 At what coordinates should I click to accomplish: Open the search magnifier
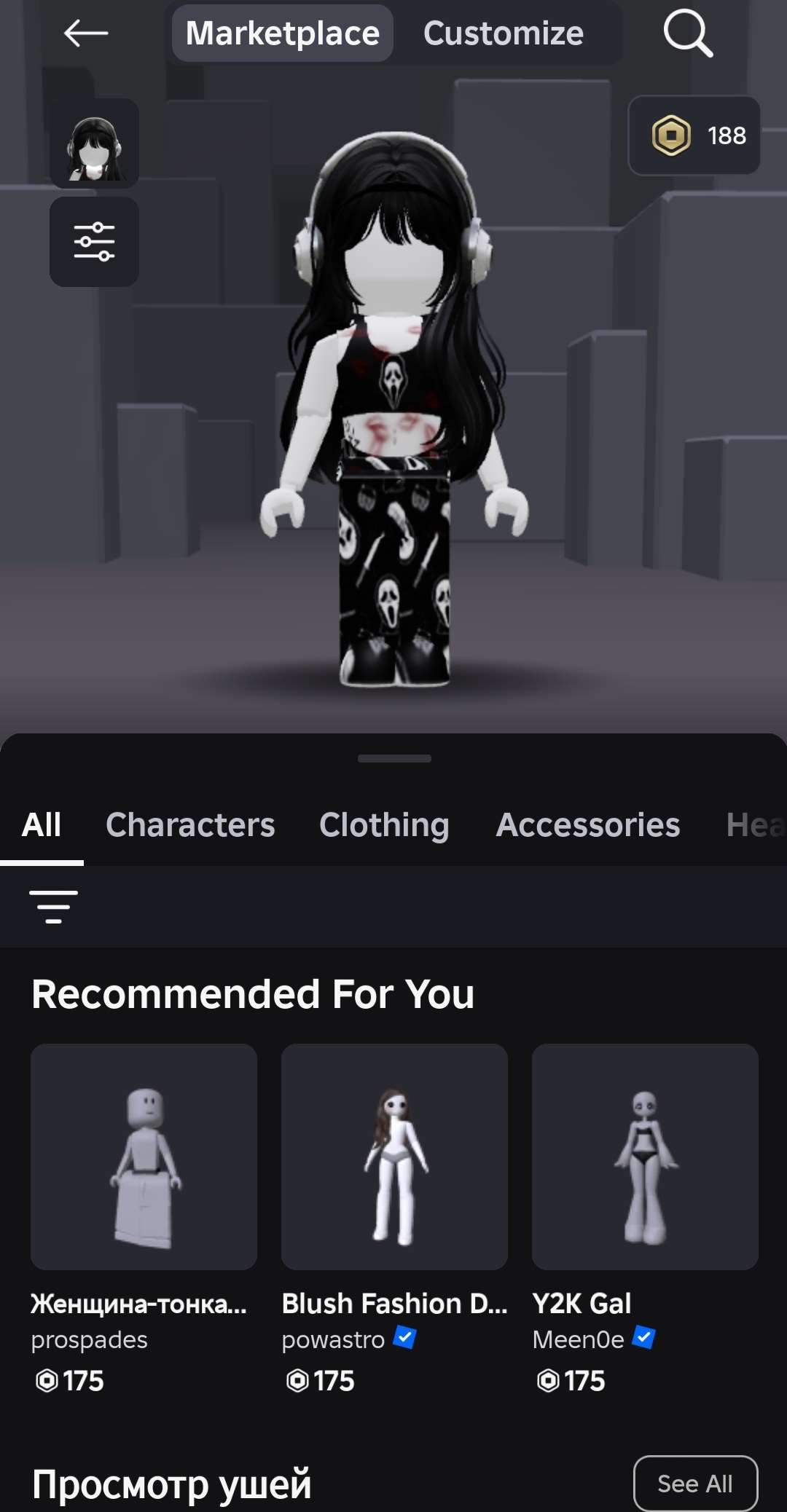click(687, 34)
